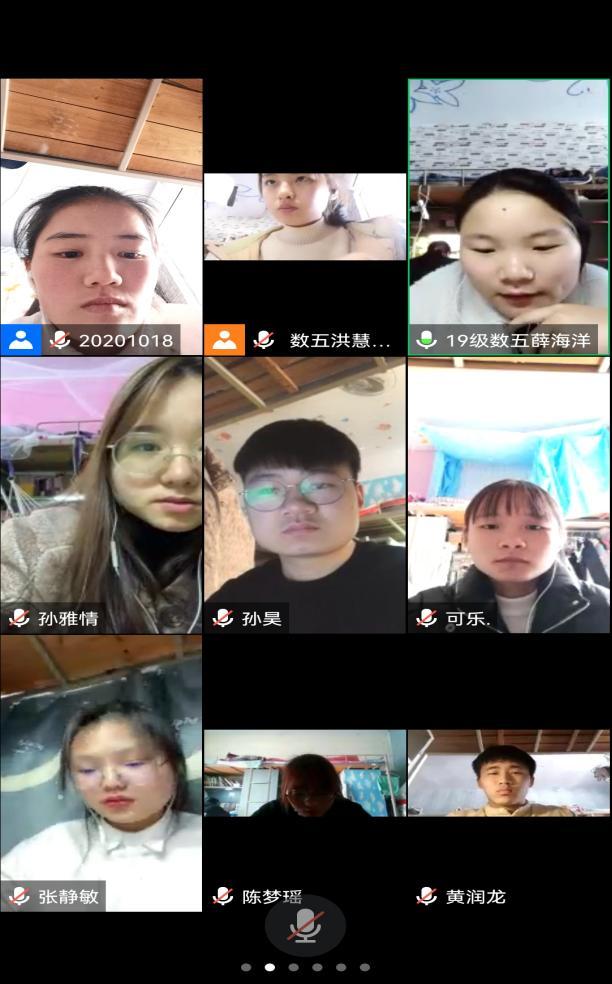The image size is (612, 984).
Task: Tap the muted microphone button
Action: point(305,926)
